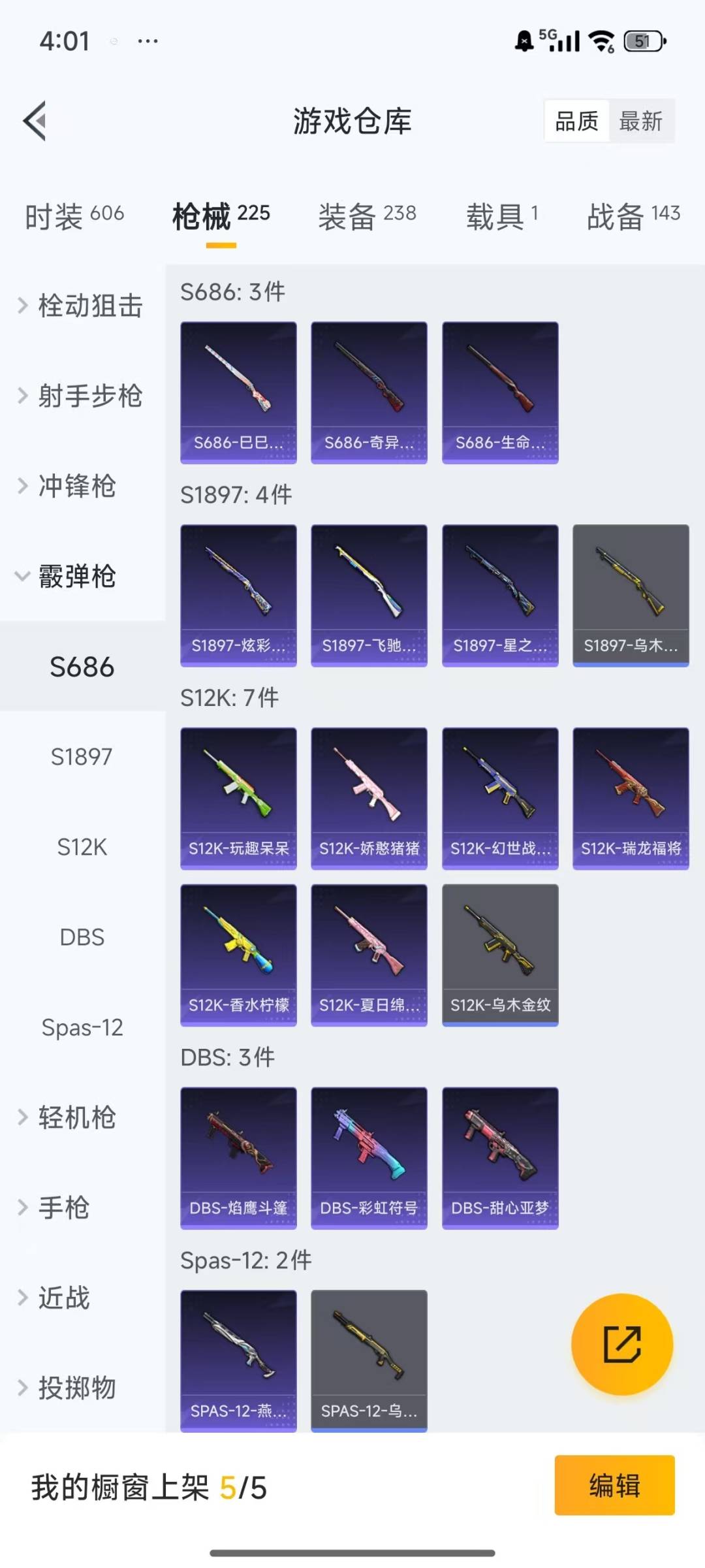
Task: Select S12K in the sidebar
Action: [82, 847]
